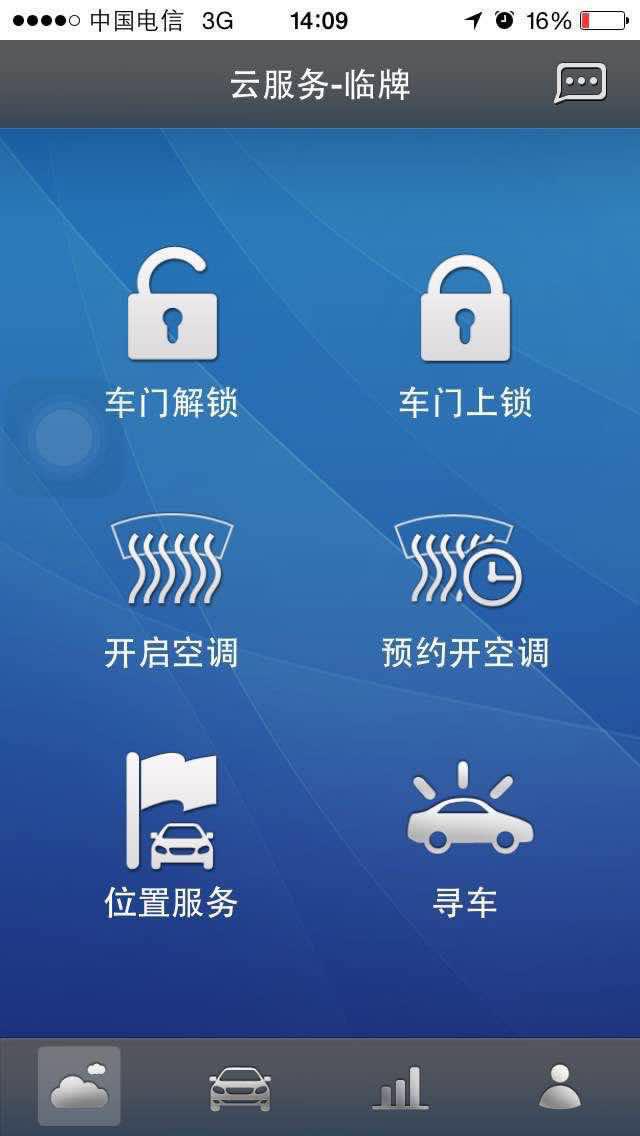The width and height of the screenshot is (640, 1136).
Task: Switch to the cloud service tab
Action: (x=80, y=1086)
